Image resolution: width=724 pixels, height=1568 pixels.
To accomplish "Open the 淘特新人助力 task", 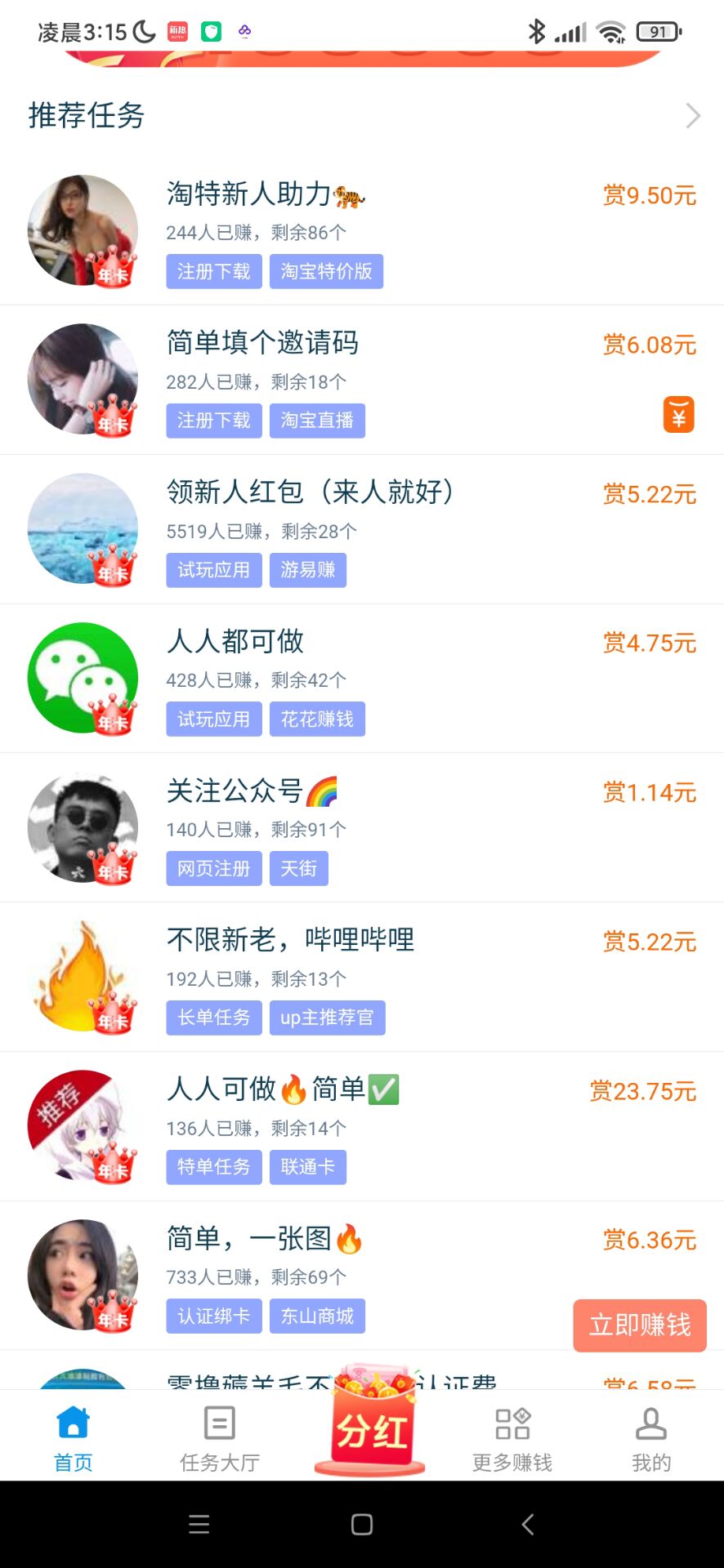I will (x=266, y=195).
